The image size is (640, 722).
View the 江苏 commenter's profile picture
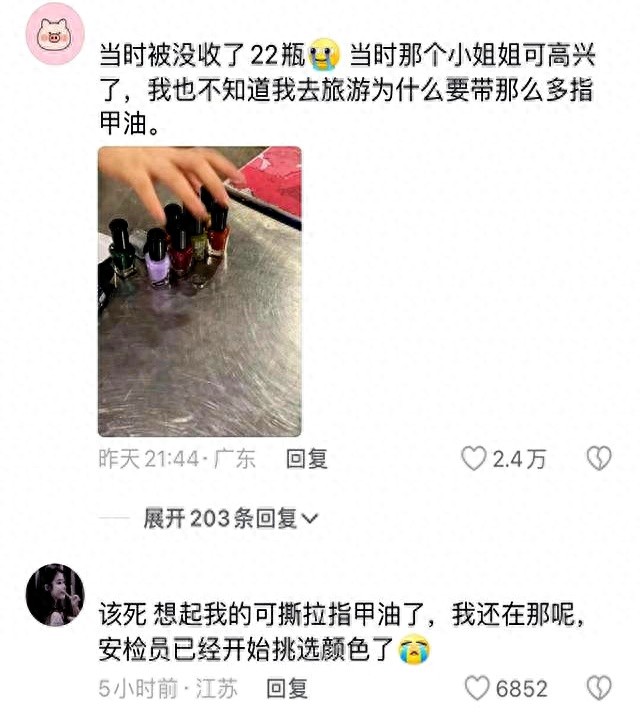(x=54, y=595)
